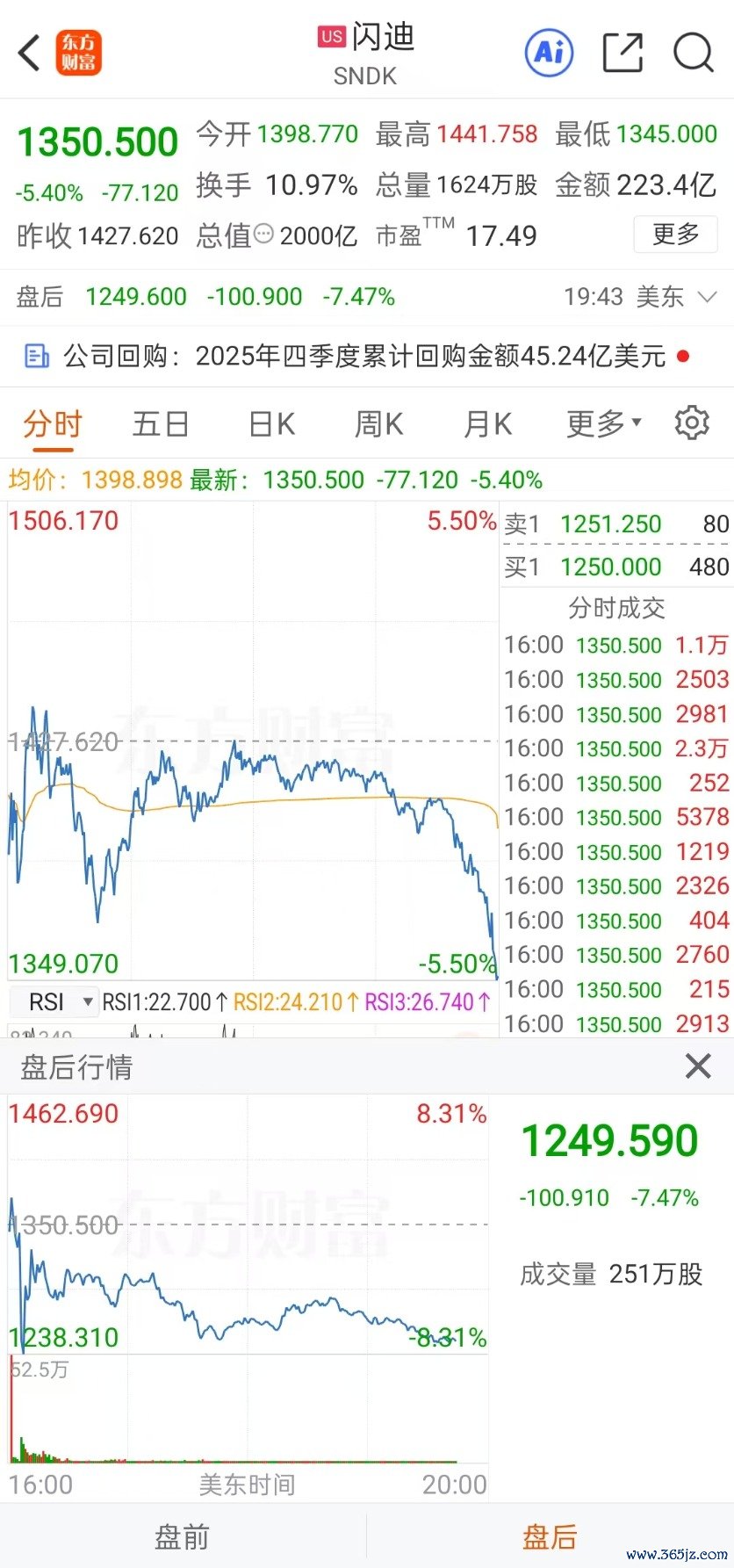Switch to the 盘前 tab
734x1568 pixels.
coord(183,1537)
